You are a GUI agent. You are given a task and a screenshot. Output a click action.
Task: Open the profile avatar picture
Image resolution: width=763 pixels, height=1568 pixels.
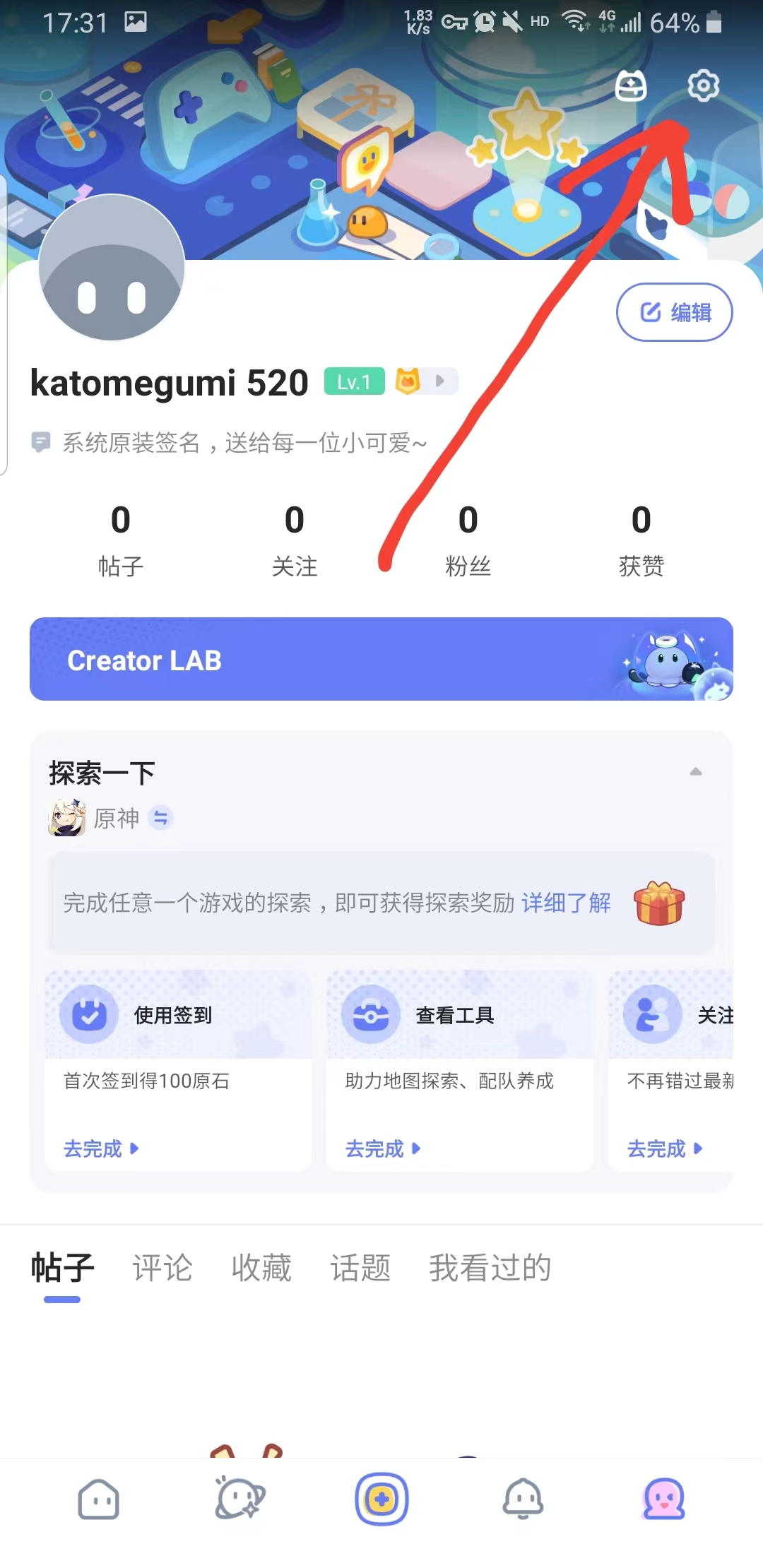point(112,268)
